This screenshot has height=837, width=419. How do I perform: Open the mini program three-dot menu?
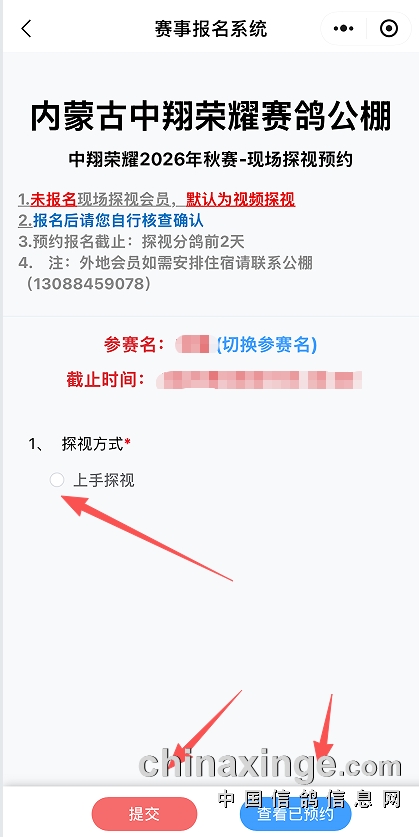[343, 28]
